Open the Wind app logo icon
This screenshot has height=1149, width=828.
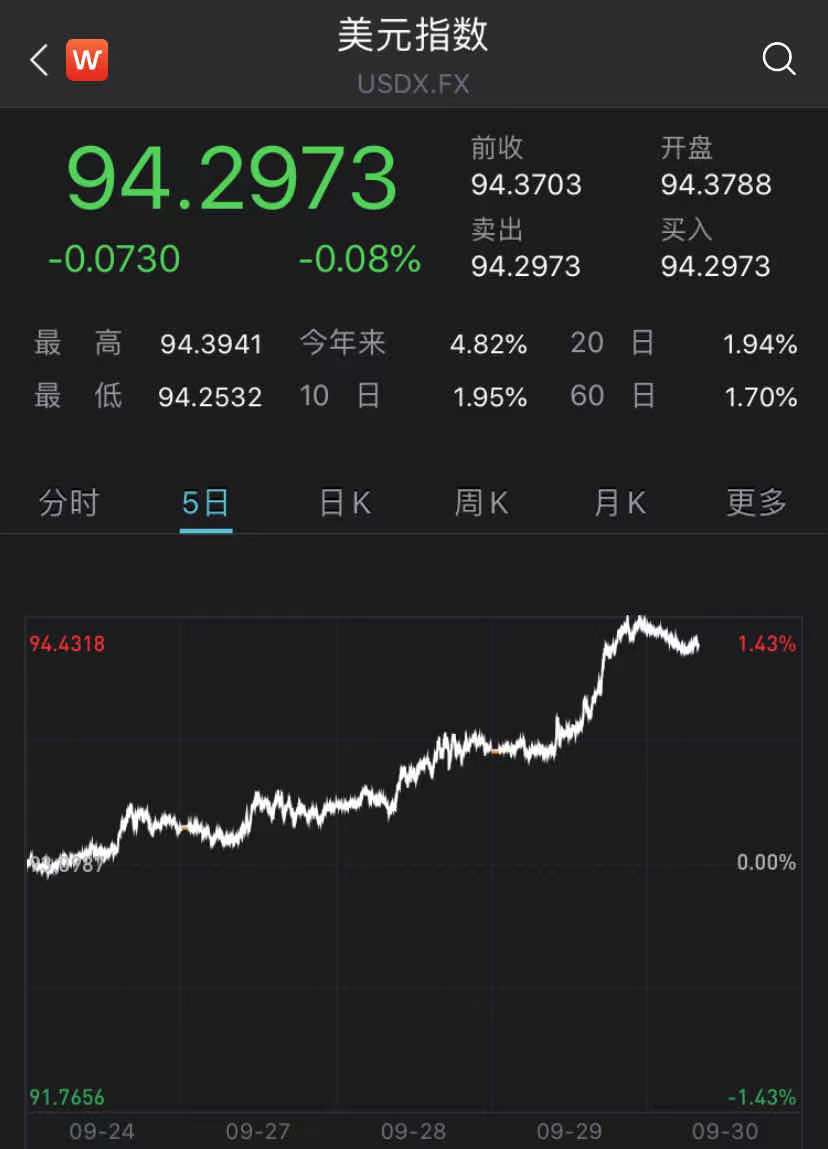87,60
